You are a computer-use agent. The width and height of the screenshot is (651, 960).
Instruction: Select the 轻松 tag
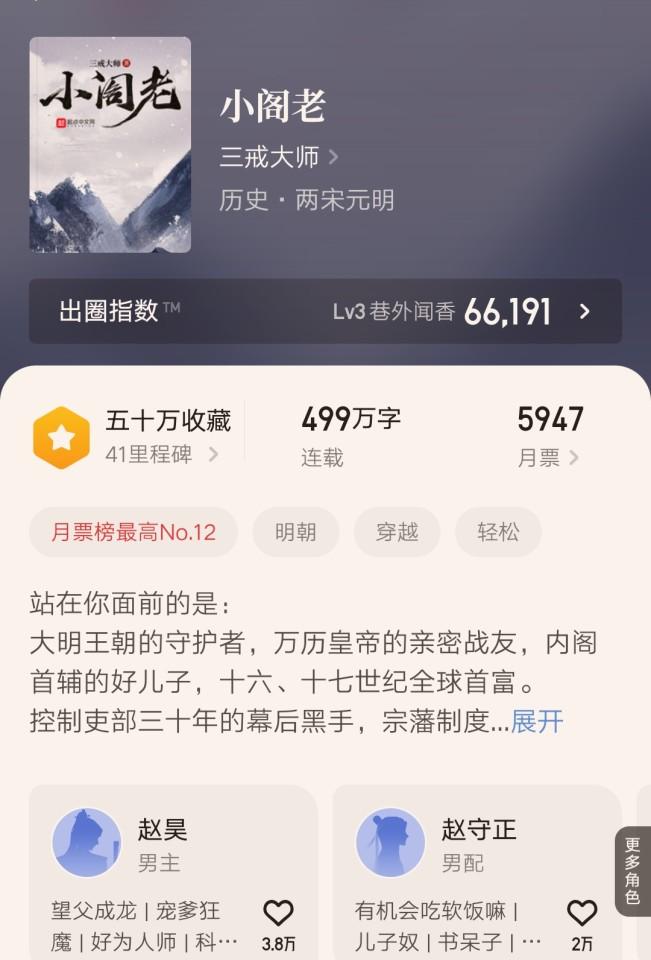click(x=497, y=531)
